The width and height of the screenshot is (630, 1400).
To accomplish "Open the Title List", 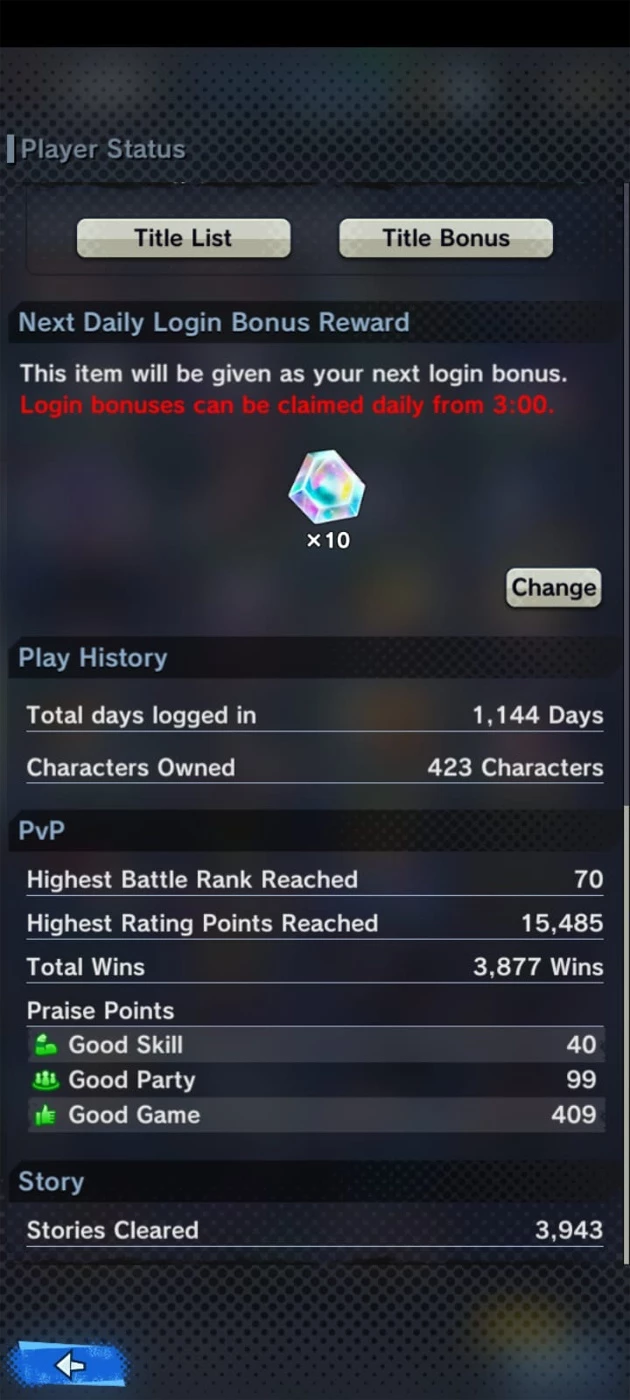I will coord(183,238).
